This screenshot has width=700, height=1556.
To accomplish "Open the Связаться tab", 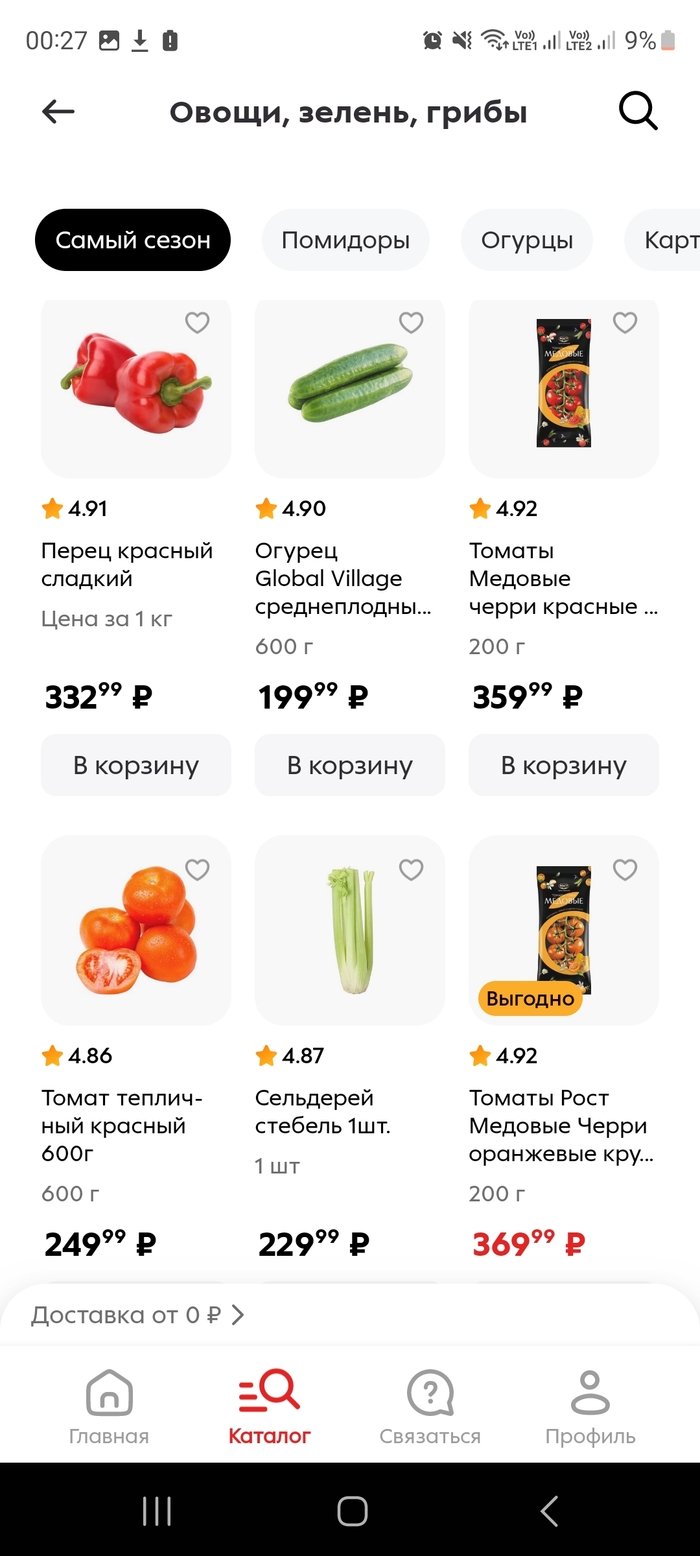I will point(430,1408).
